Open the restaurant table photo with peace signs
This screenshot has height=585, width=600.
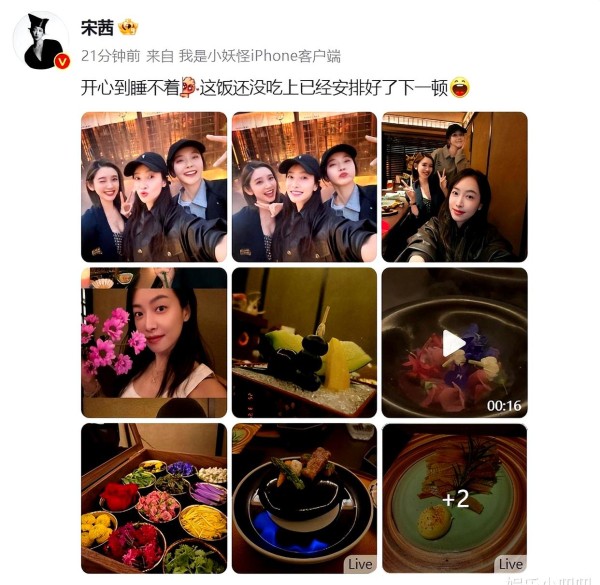[454, 187]
